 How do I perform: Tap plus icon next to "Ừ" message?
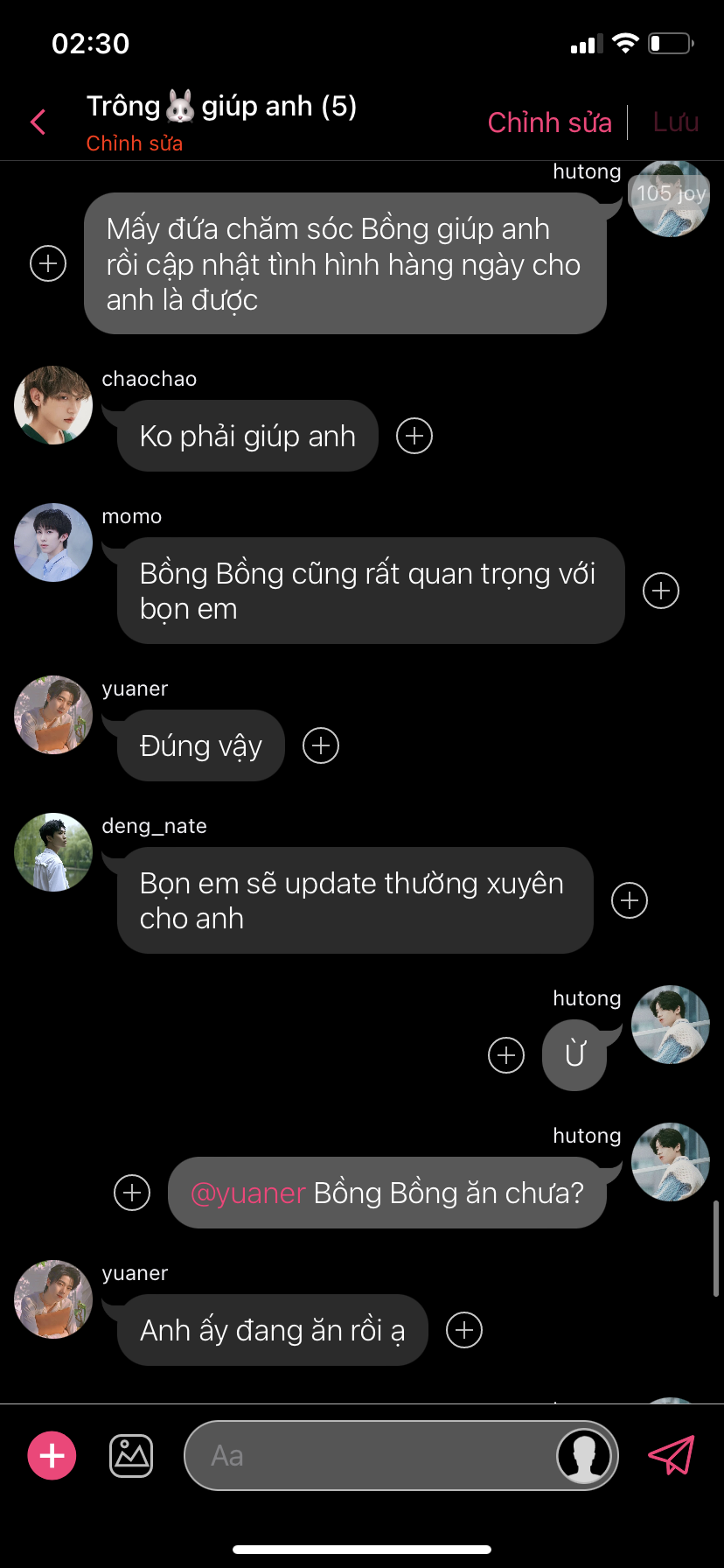click(x=506, y=1055)
